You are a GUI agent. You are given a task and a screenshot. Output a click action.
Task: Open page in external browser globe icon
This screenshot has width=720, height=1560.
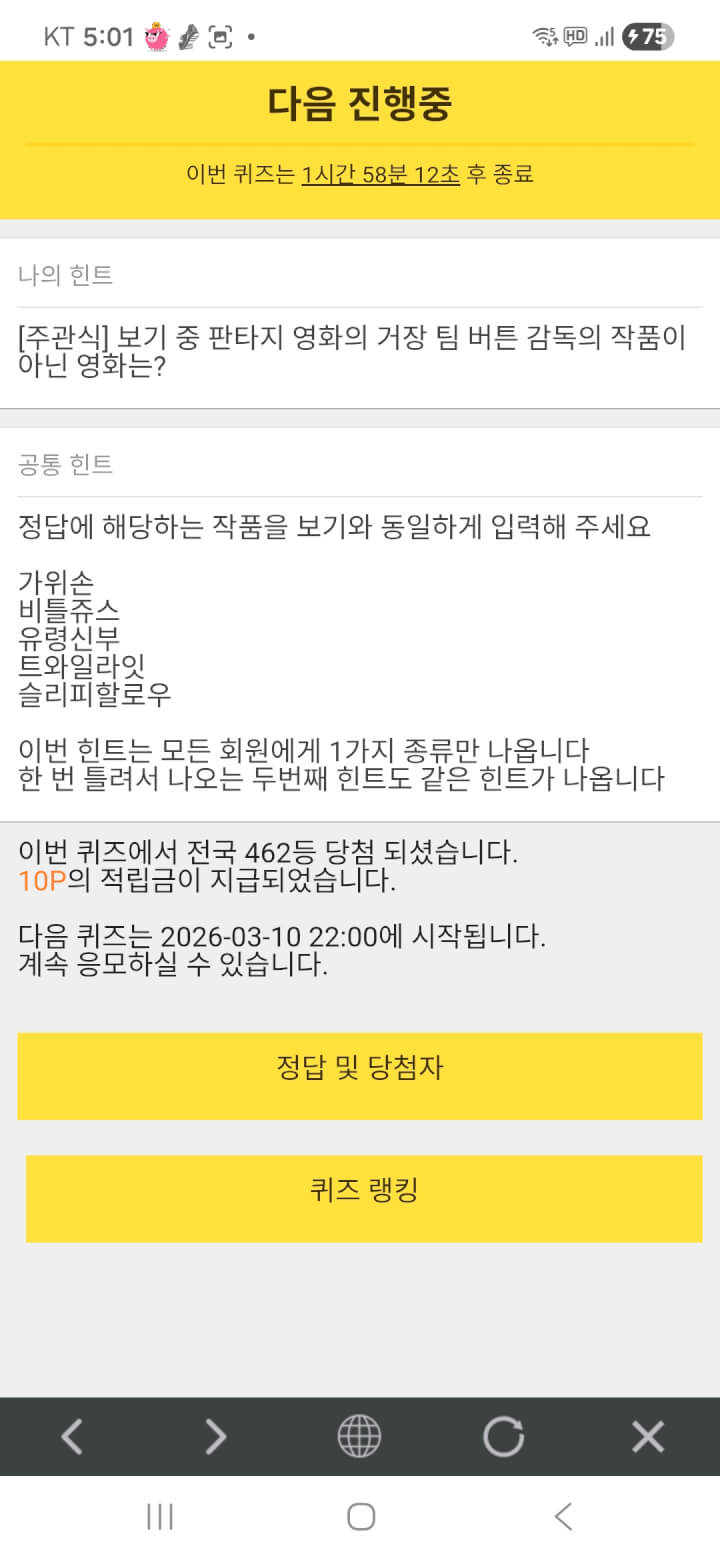pos(359,1437)
